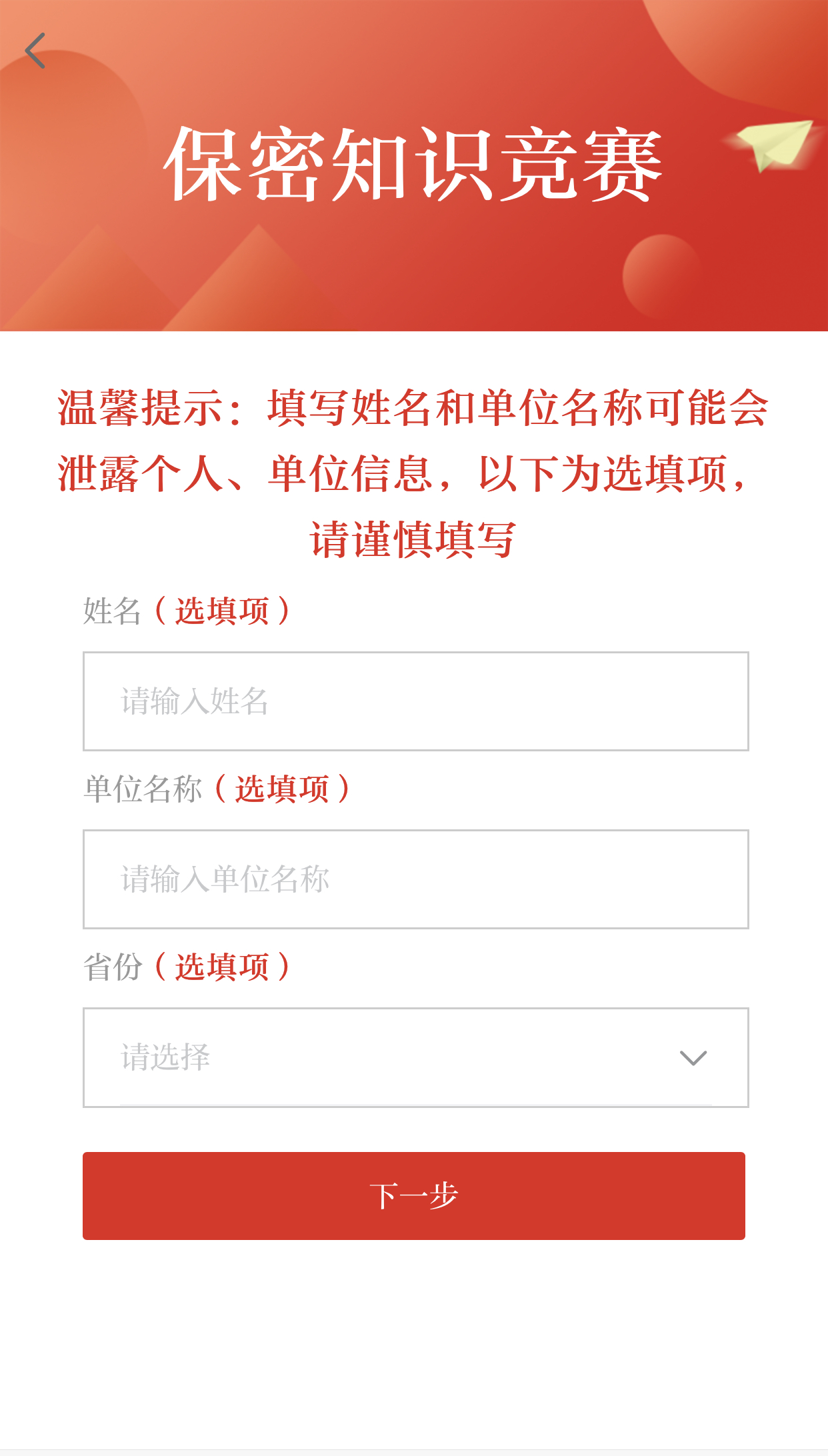Tap the 下一步 next step button
Viewport: 828px width, 1456px height.
(413, 1196)
